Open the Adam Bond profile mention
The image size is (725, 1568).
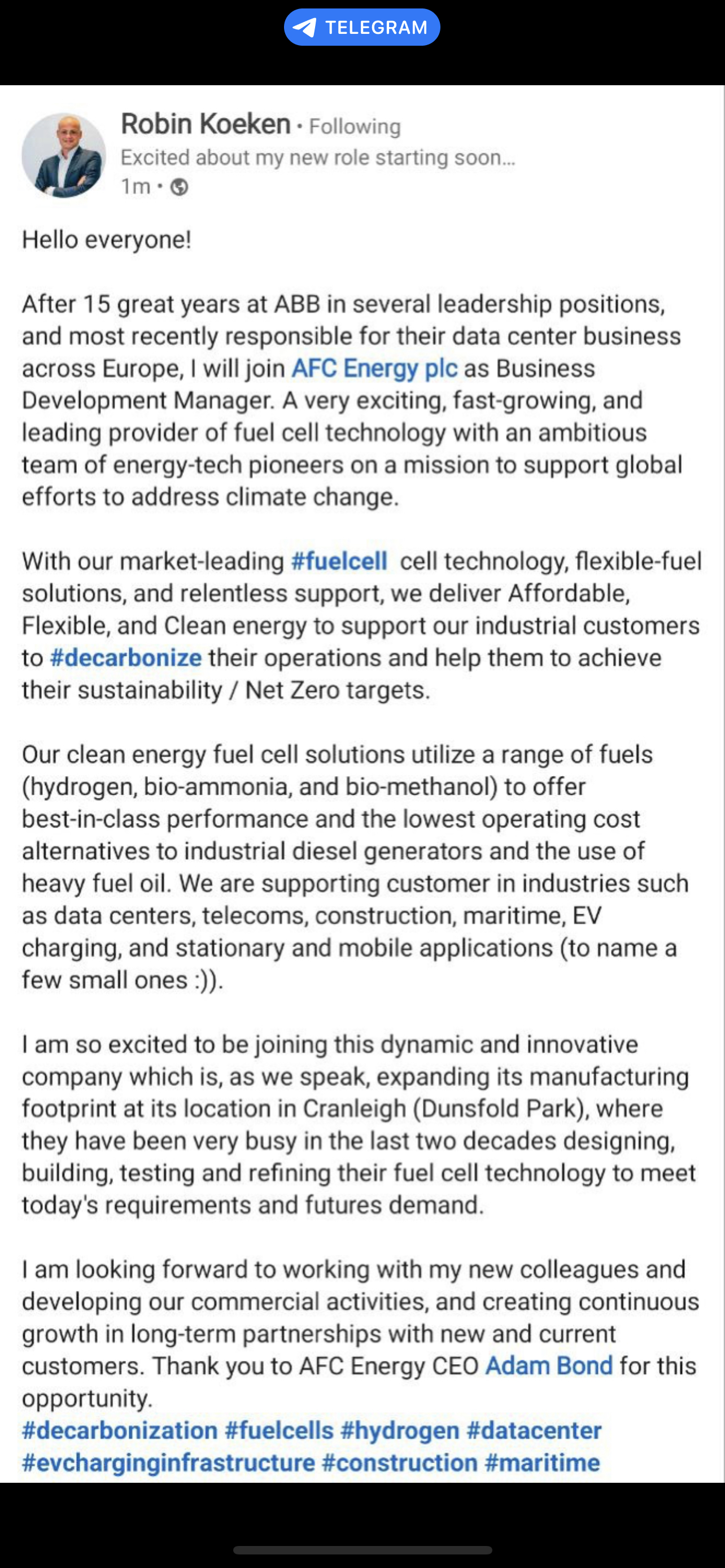(547, 1366)
